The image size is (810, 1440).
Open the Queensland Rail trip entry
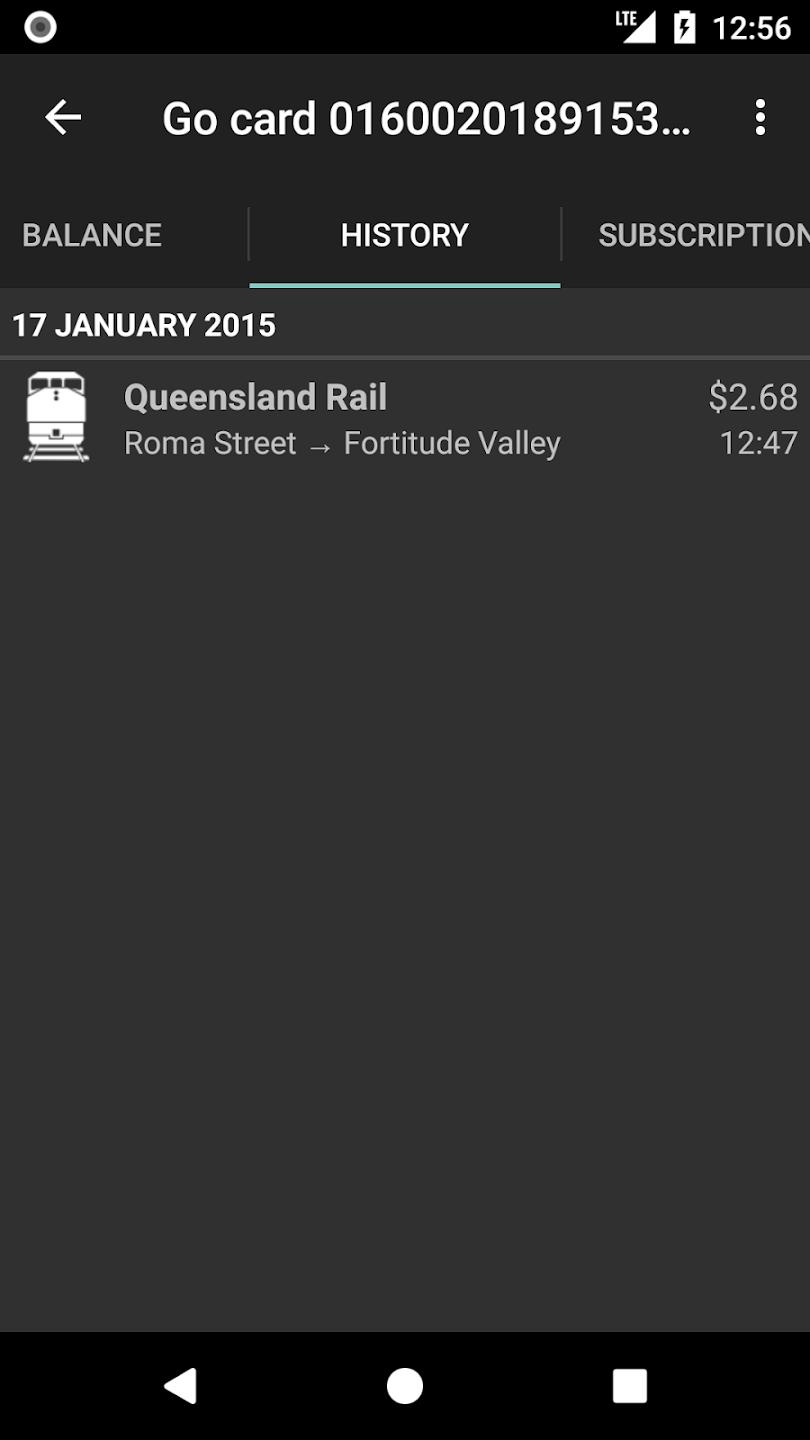tap(404, 418)
